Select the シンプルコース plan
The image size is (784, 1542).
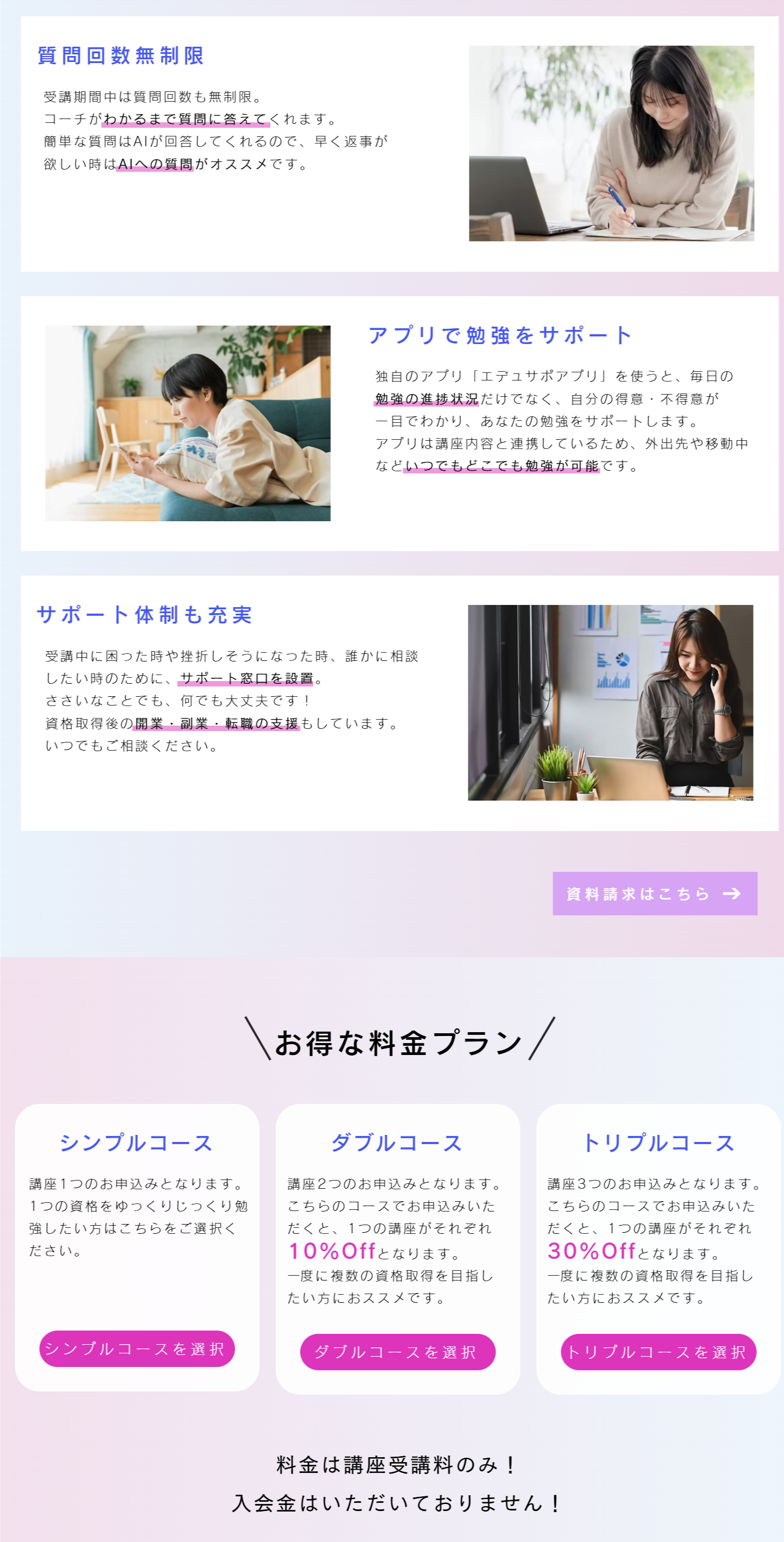click(x=136, y=1348)
